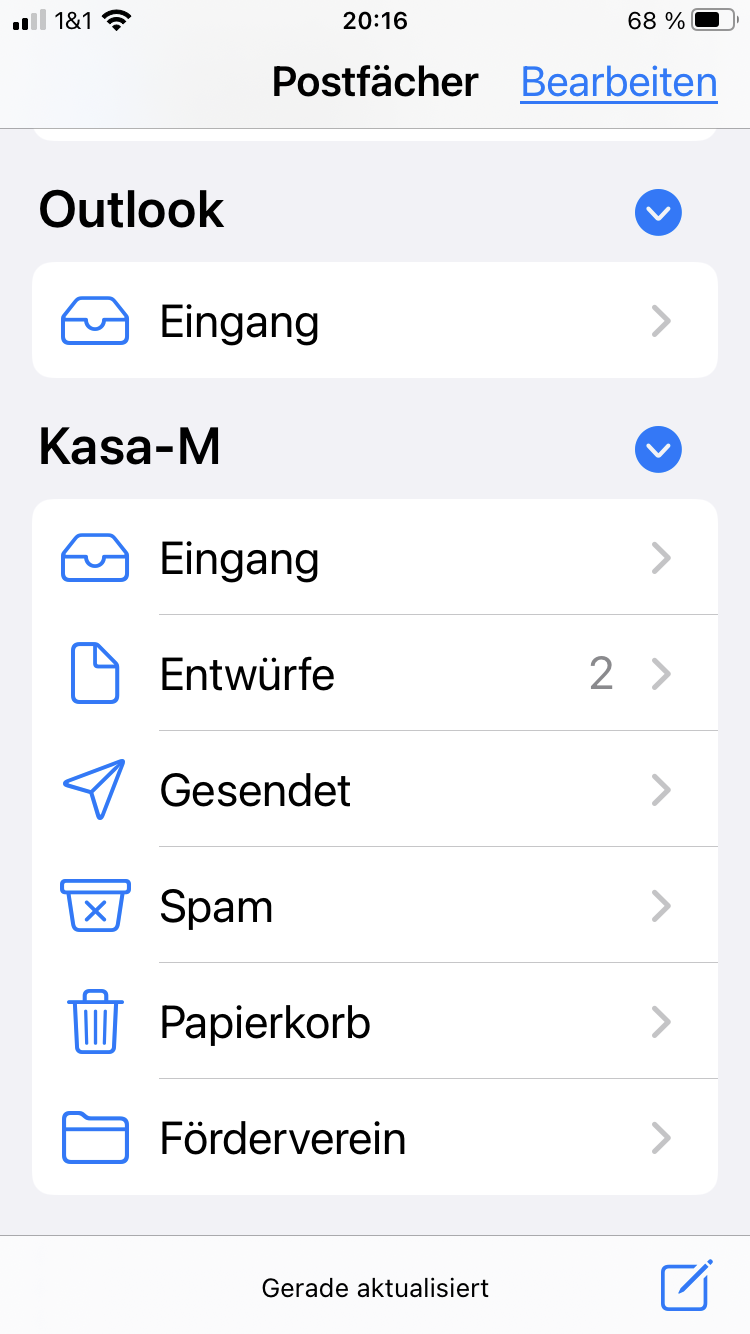
Task: Open the Papierkorb folder
Action: [375, 1022]
